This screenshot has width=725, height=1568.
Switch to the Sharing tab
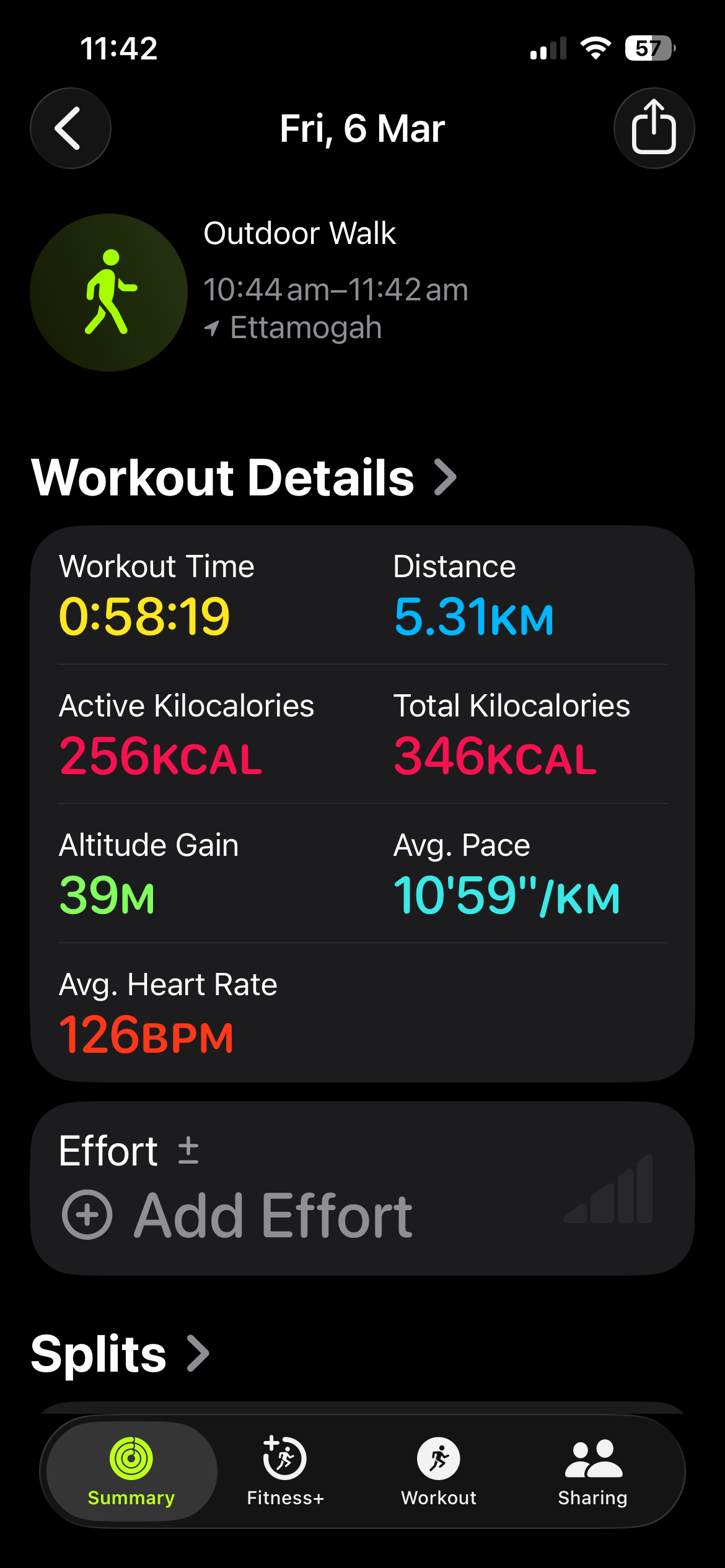click(592, 1471)
